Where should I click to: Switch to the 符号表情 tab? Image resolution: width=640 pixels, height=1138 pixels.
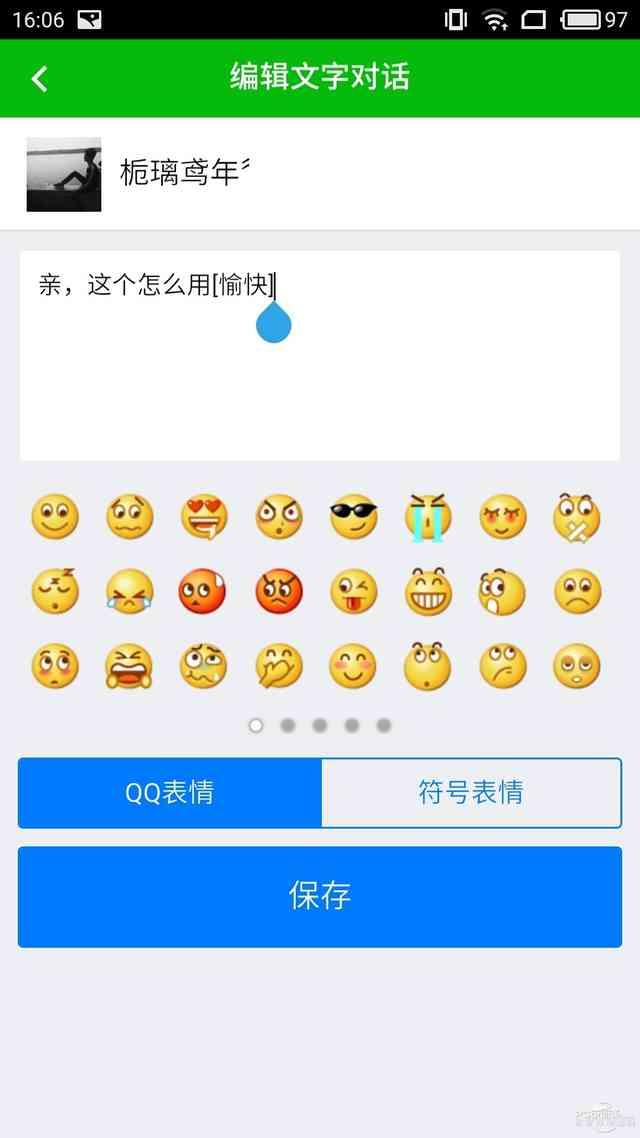click(471, 793)
